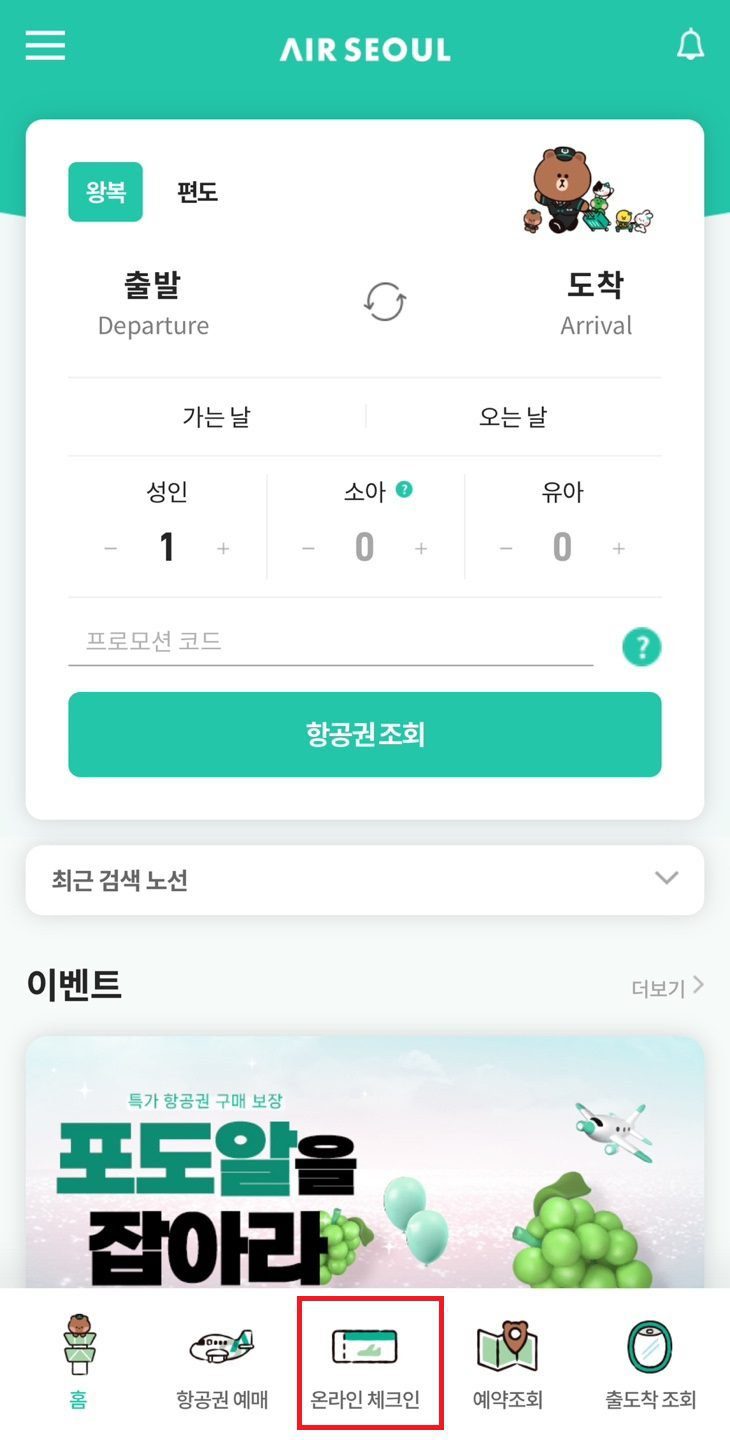Switch to the 예약조회 tab

(x=507, y=1365)
